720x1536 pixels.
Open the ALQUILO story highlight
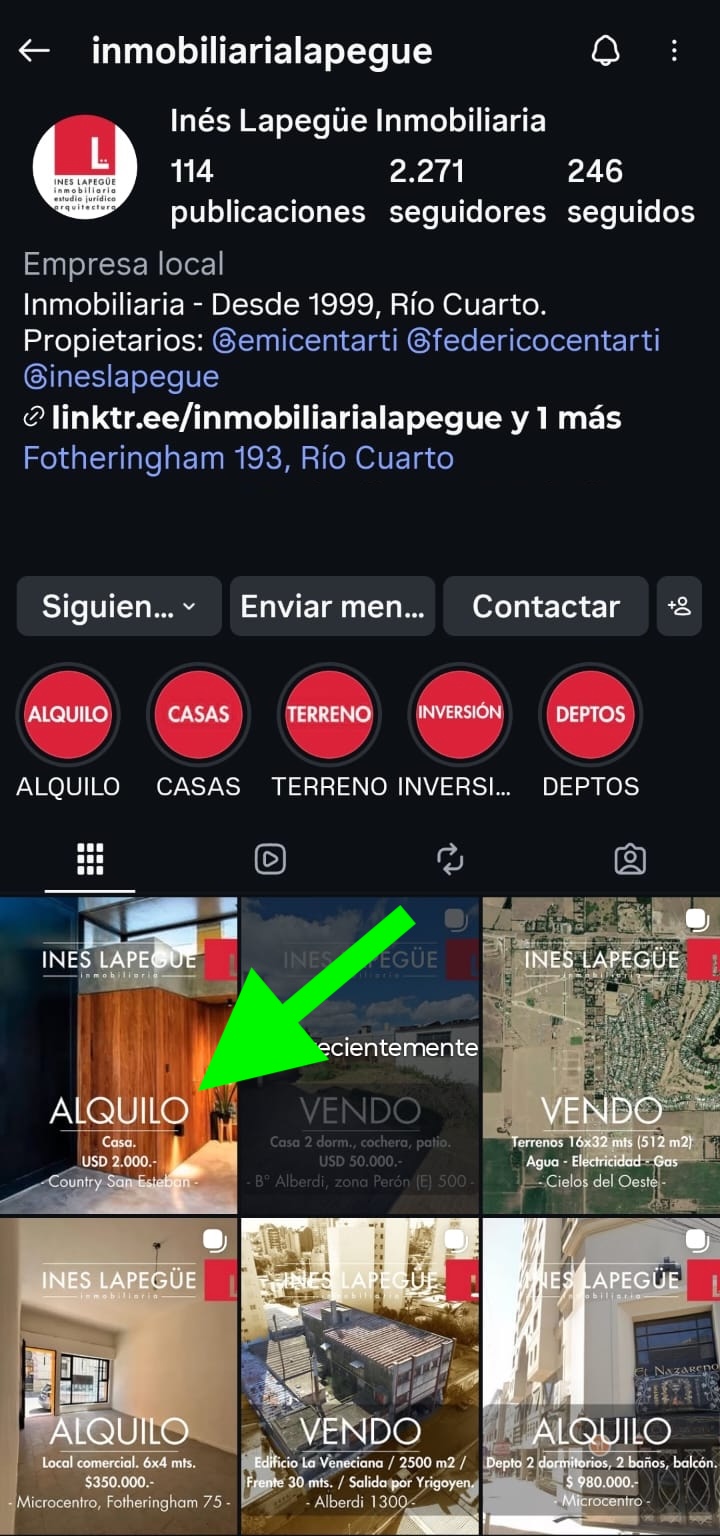coord(68,714)
